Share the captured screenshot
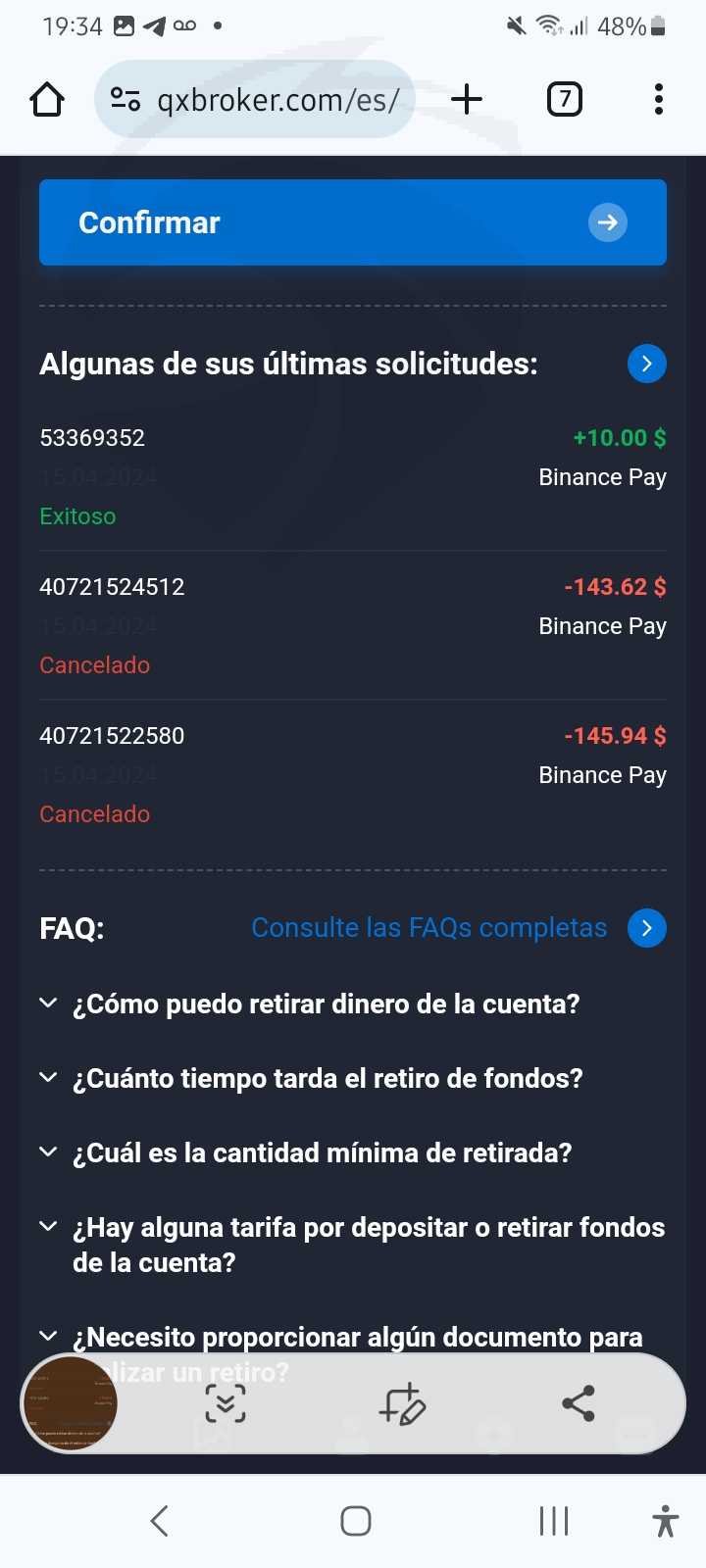Image resolution: width=706 pixels, height=1568 pixels. pos(579,1404)
